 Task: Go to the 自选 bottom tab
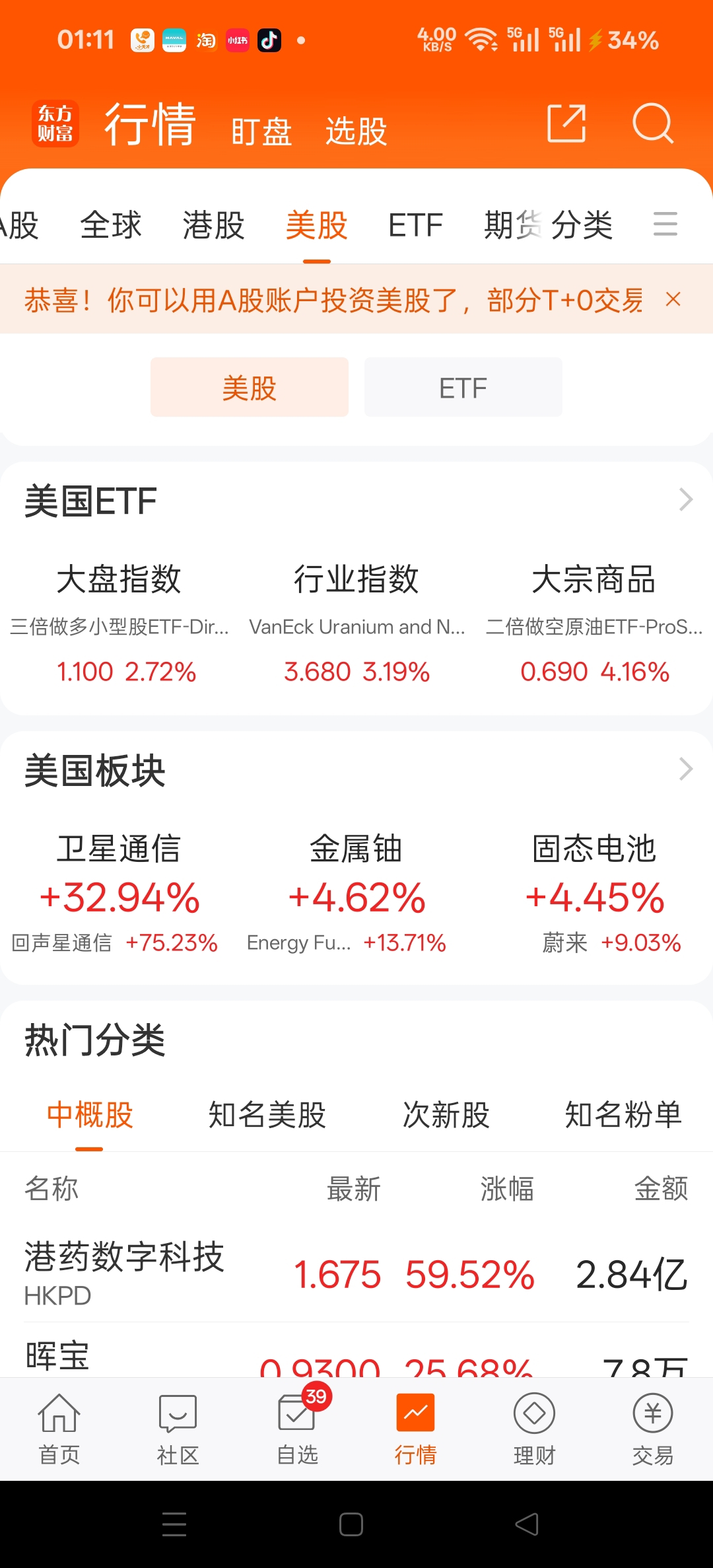pyautogui.click(x=297, y=1429)
